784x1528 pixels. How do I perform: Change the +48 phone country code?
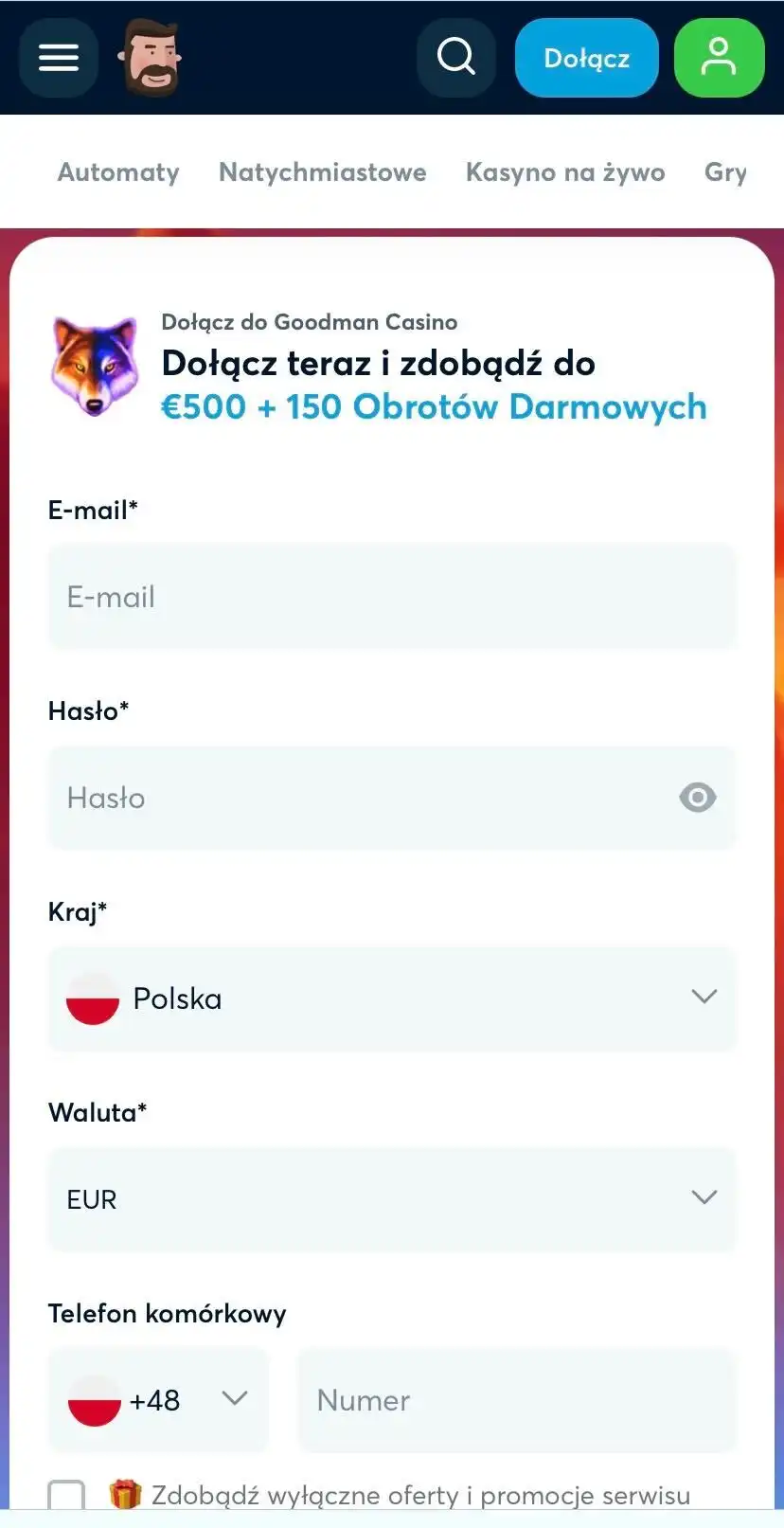tap(158, 1400)
